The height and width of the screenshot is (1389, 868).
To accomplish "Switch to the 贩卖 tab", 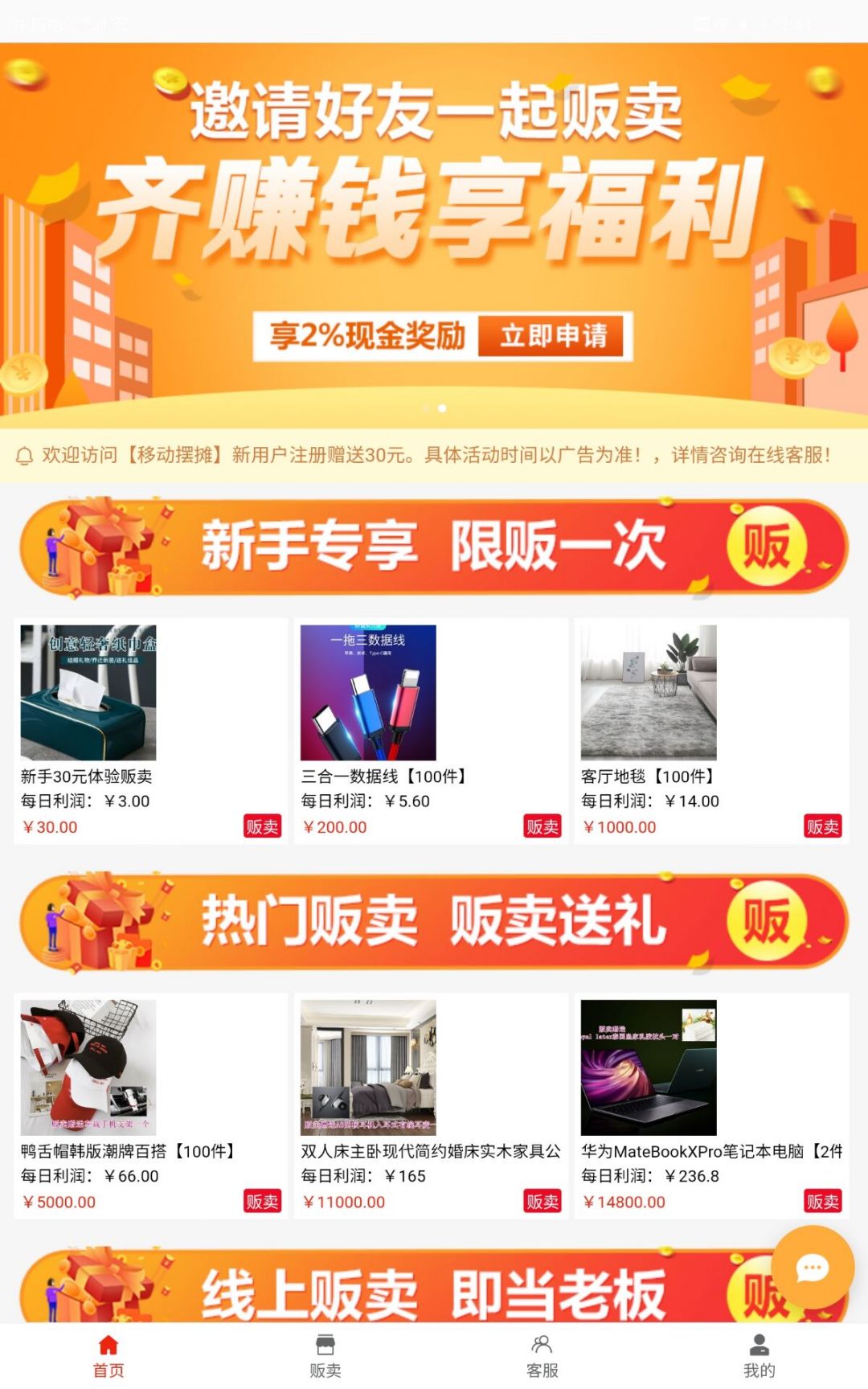I will pos(325,1356).
